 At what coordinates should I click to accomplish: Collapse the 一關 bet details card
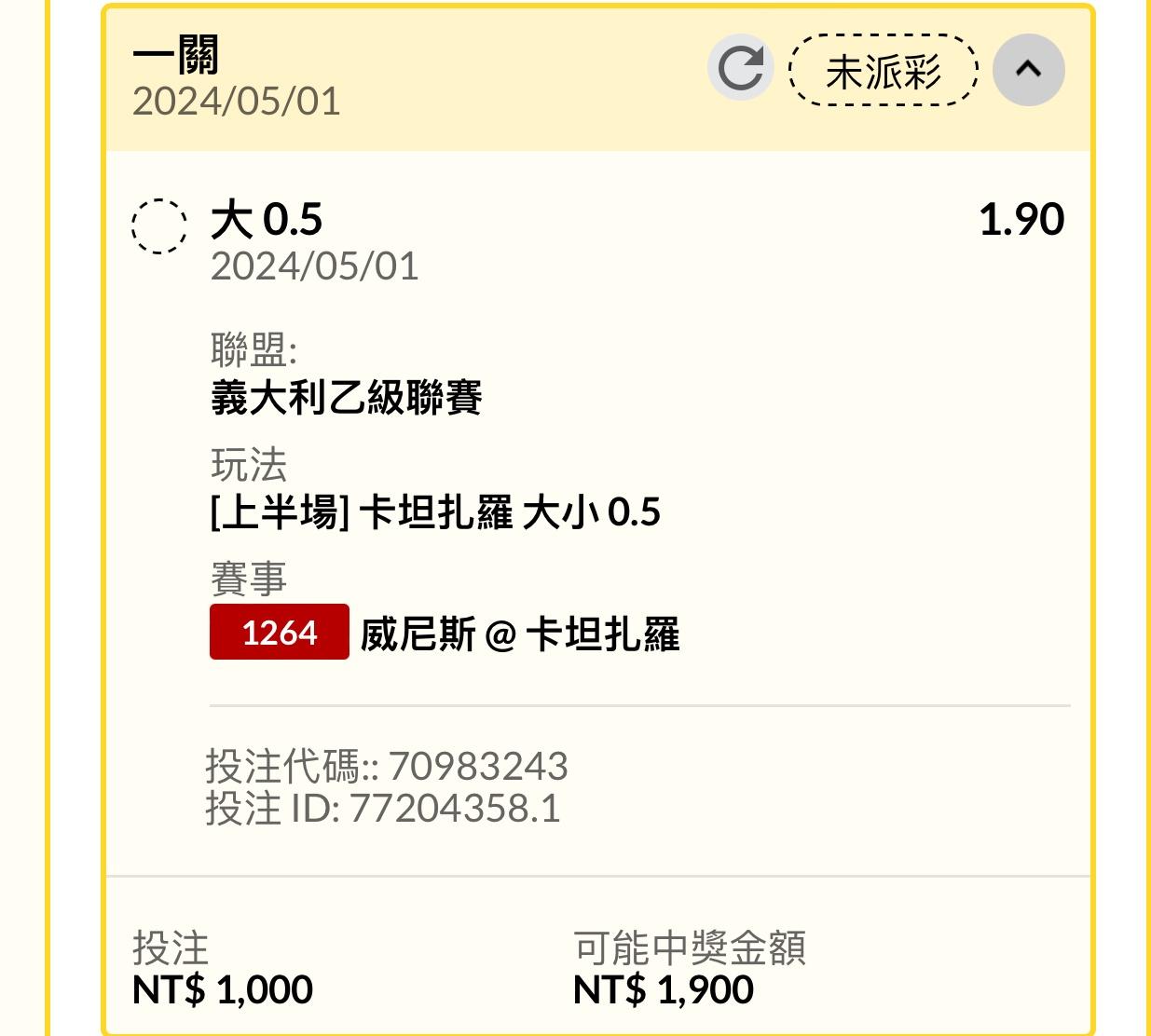[1028, 69]
